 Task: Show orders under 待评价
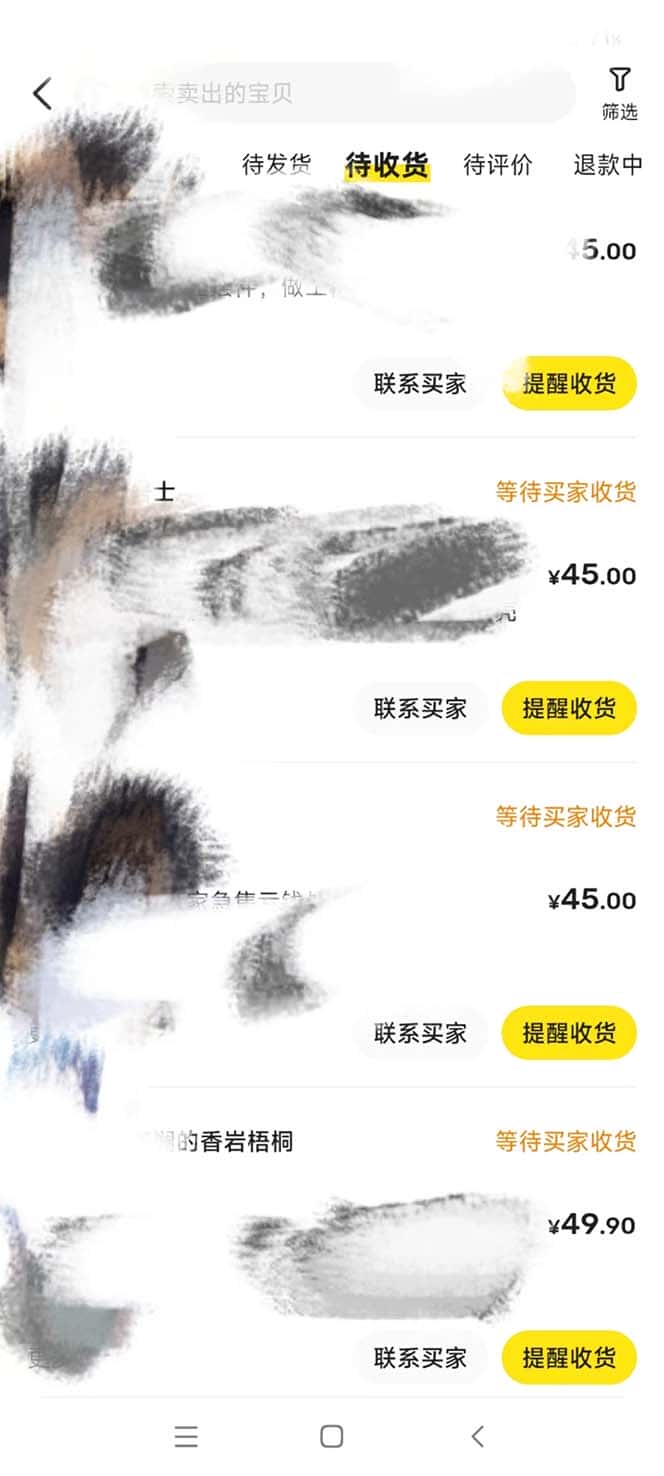(498, 164)
